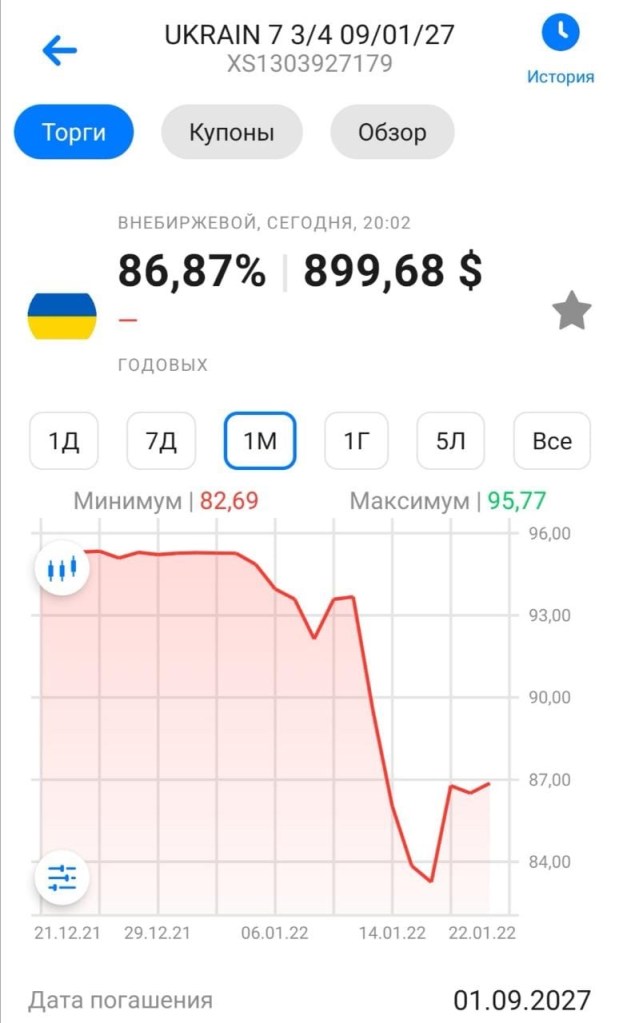Go back with the arrow icon
Image resolution: width=619 pixels, height=1023 pixels.
pyautogui.click(x=60, y=50)
